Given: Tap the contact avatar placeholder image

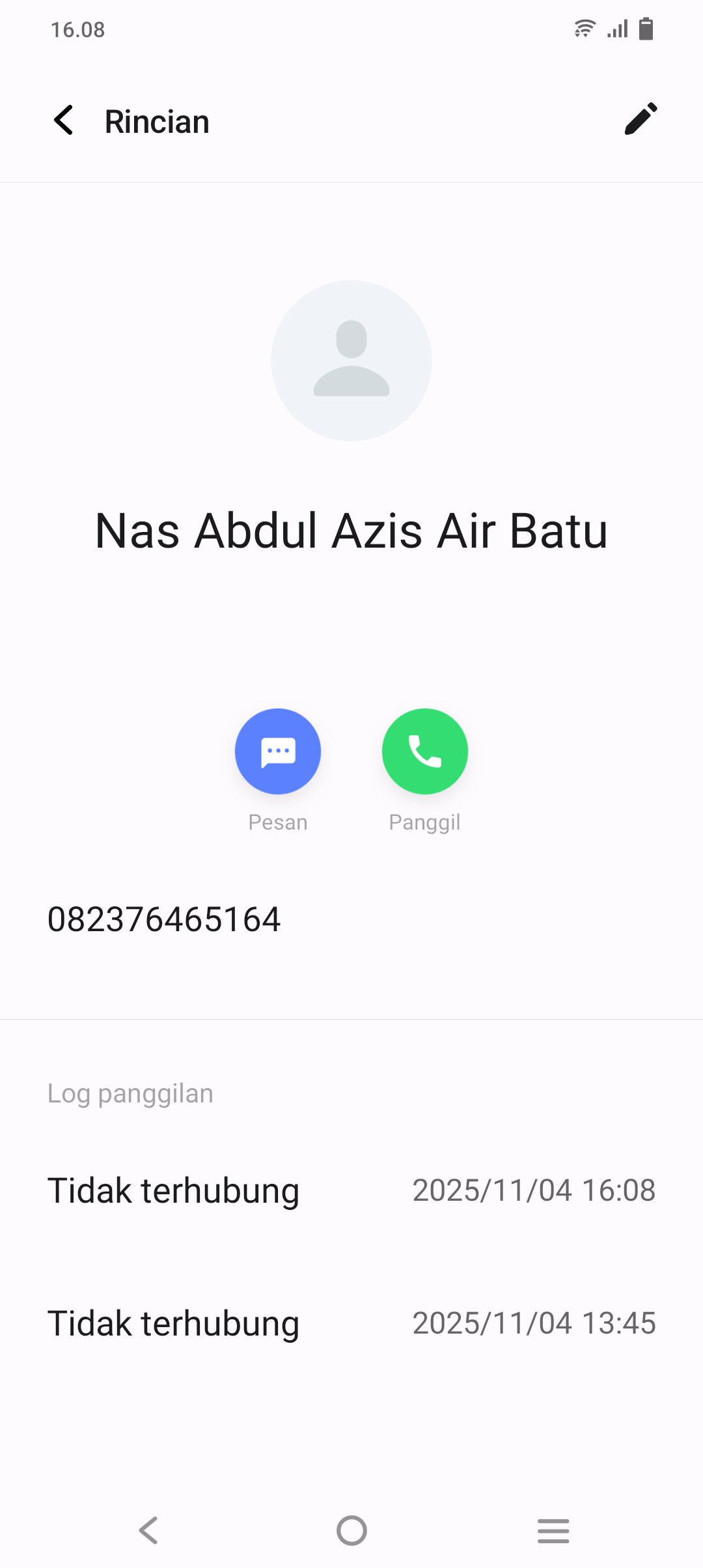Looking at the screenshot, I should (x=351, y=360).
